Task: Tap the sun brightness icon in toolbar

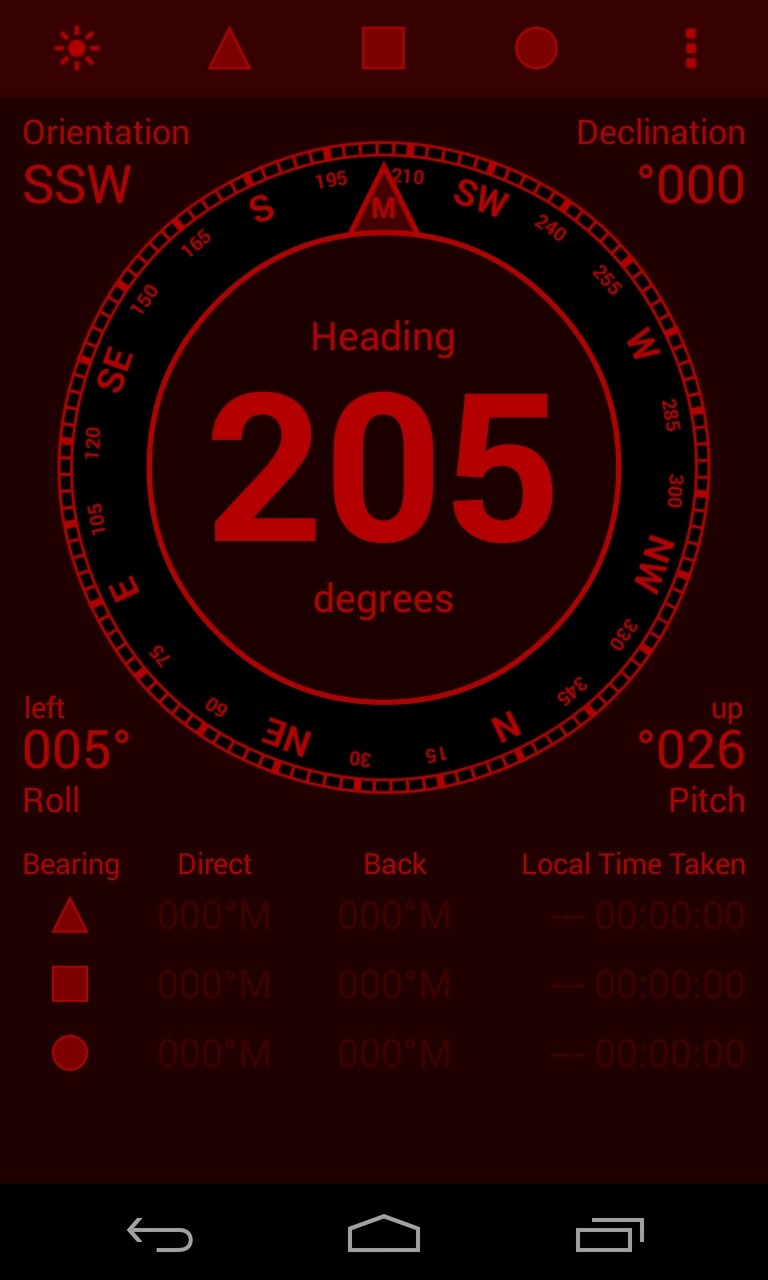Action: tap(77, 48)
